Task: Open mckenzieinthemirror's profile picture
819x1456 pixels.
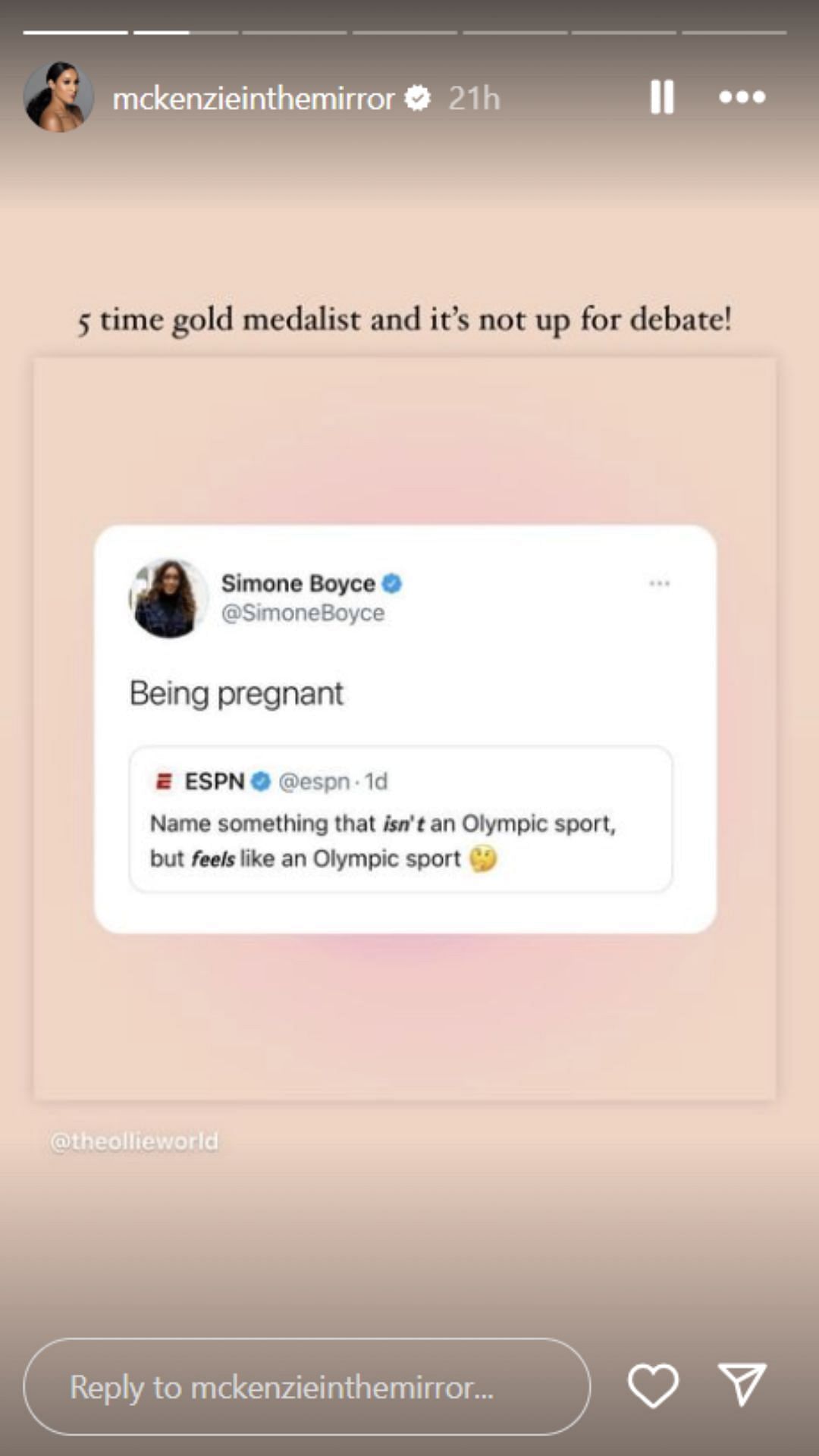Action: pyautogui.click(x=58, y=97)
